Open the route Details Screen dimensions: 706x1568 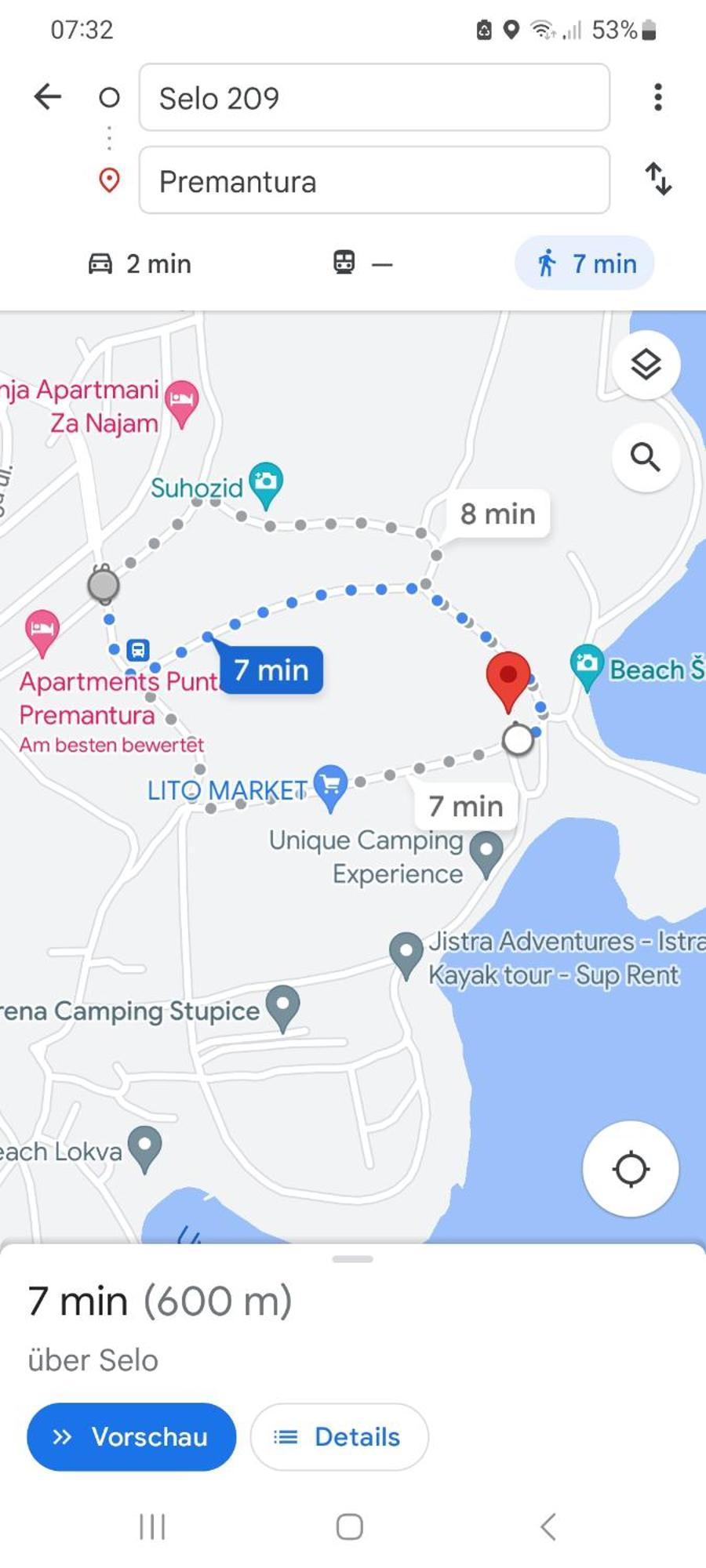[x=339, y=1436]
